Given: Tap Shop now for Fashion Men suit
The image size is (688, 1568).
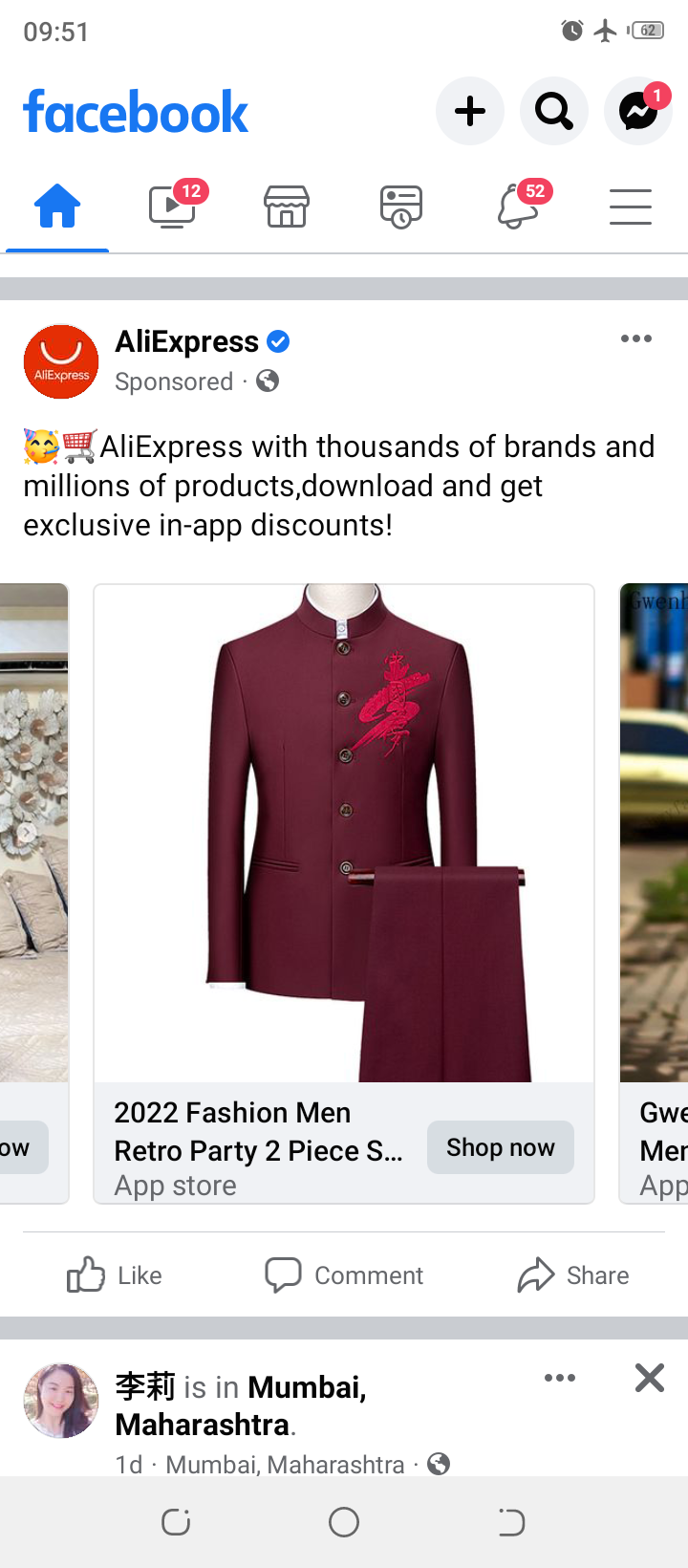Looking at the screenshot, I should pyautogui.click(x=500, y=1147).
